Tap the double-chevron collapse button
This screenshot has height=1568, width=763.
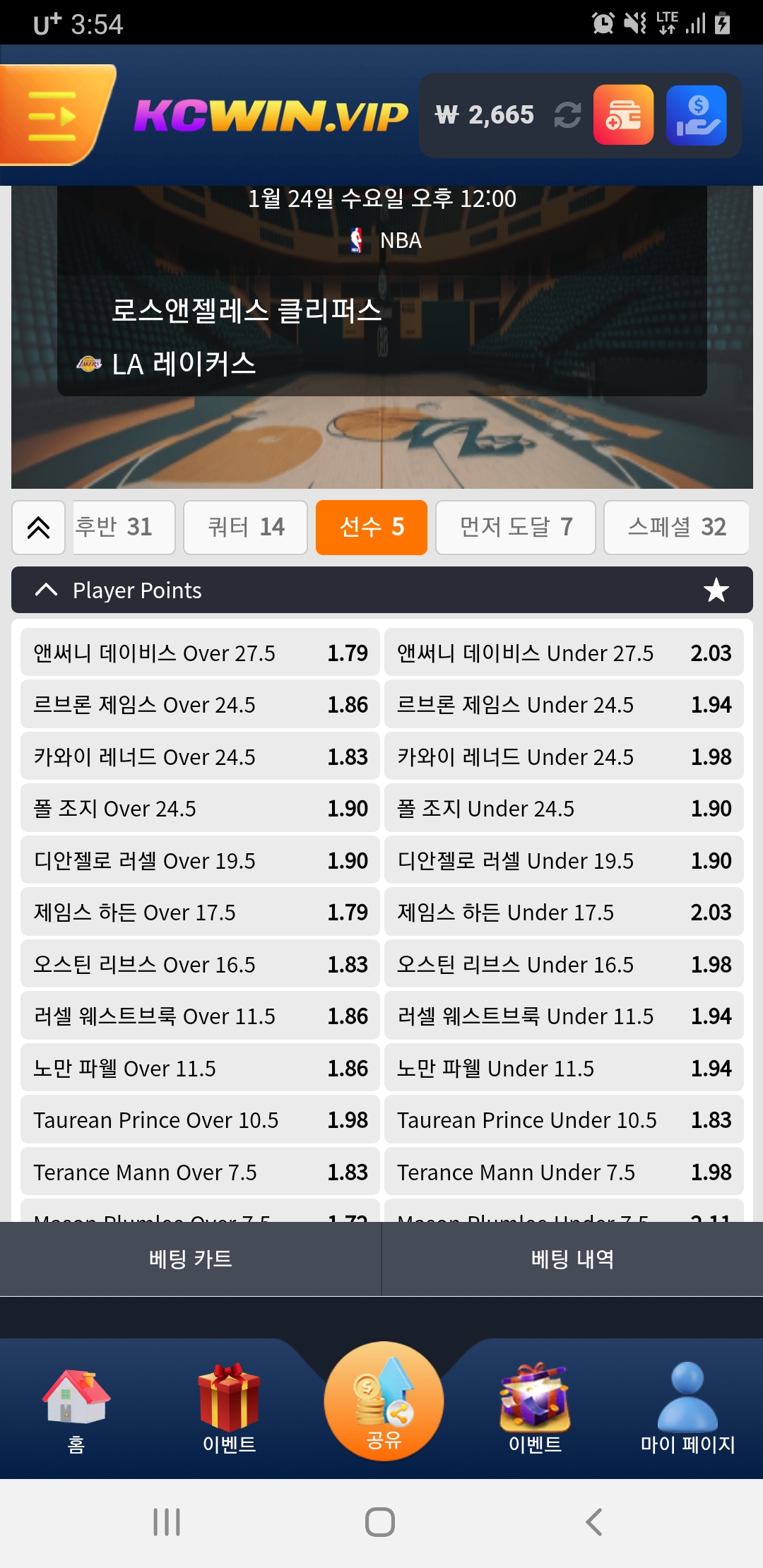click(x=39, y=528)
